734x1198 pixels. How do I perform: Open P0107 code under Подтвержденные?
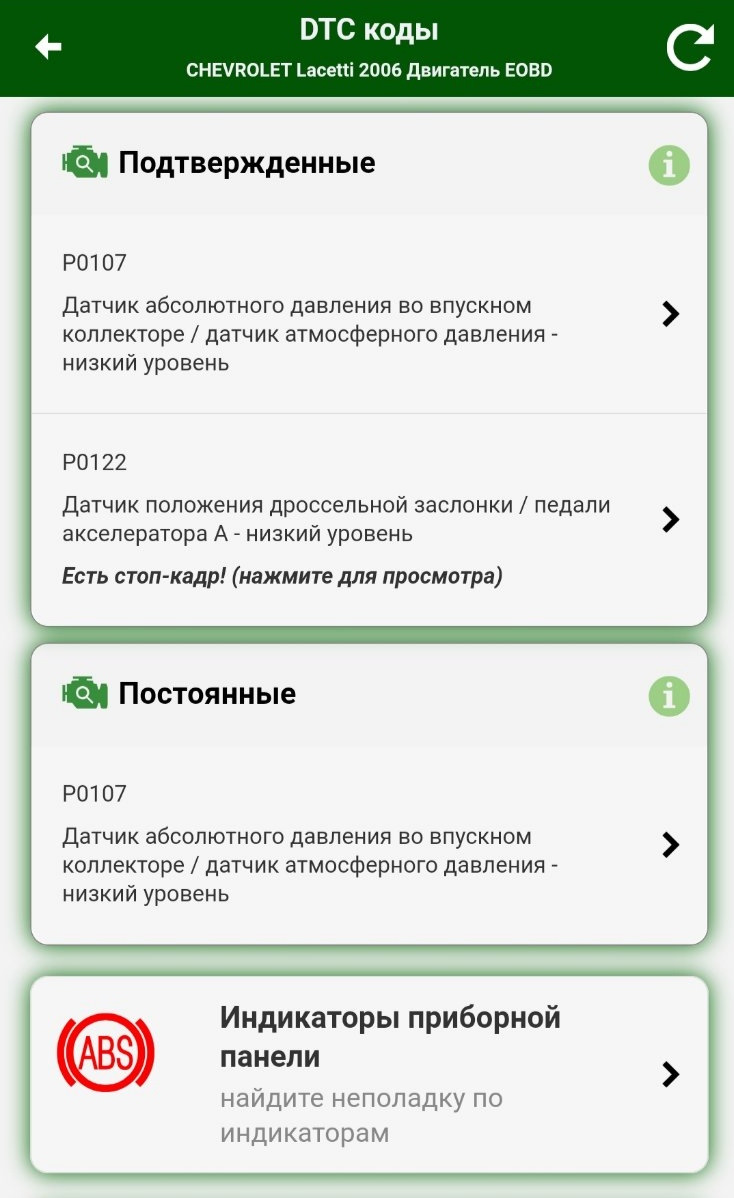[369, 314]
